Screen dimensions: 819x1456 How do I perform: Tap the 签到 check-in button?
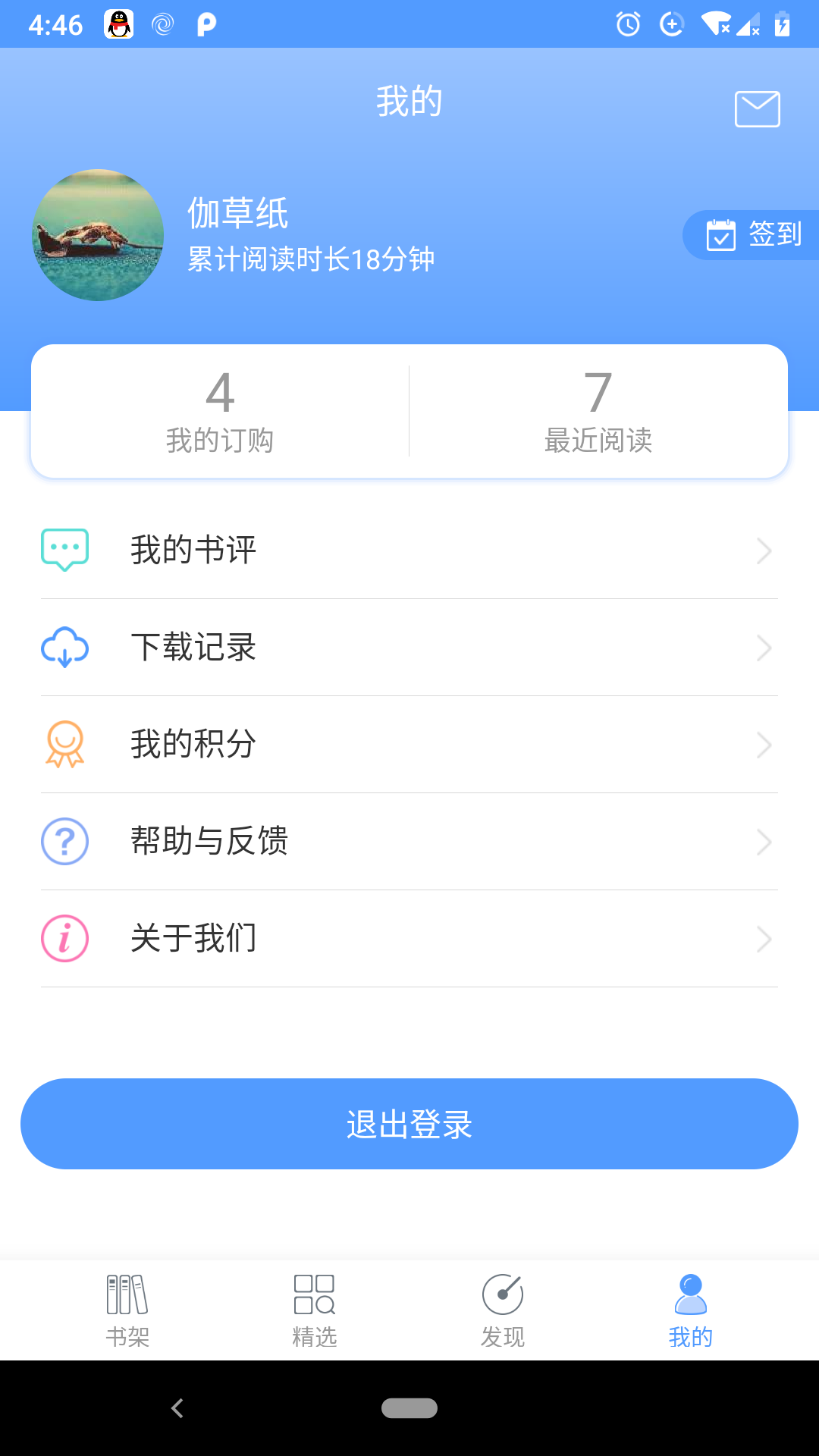753,235
